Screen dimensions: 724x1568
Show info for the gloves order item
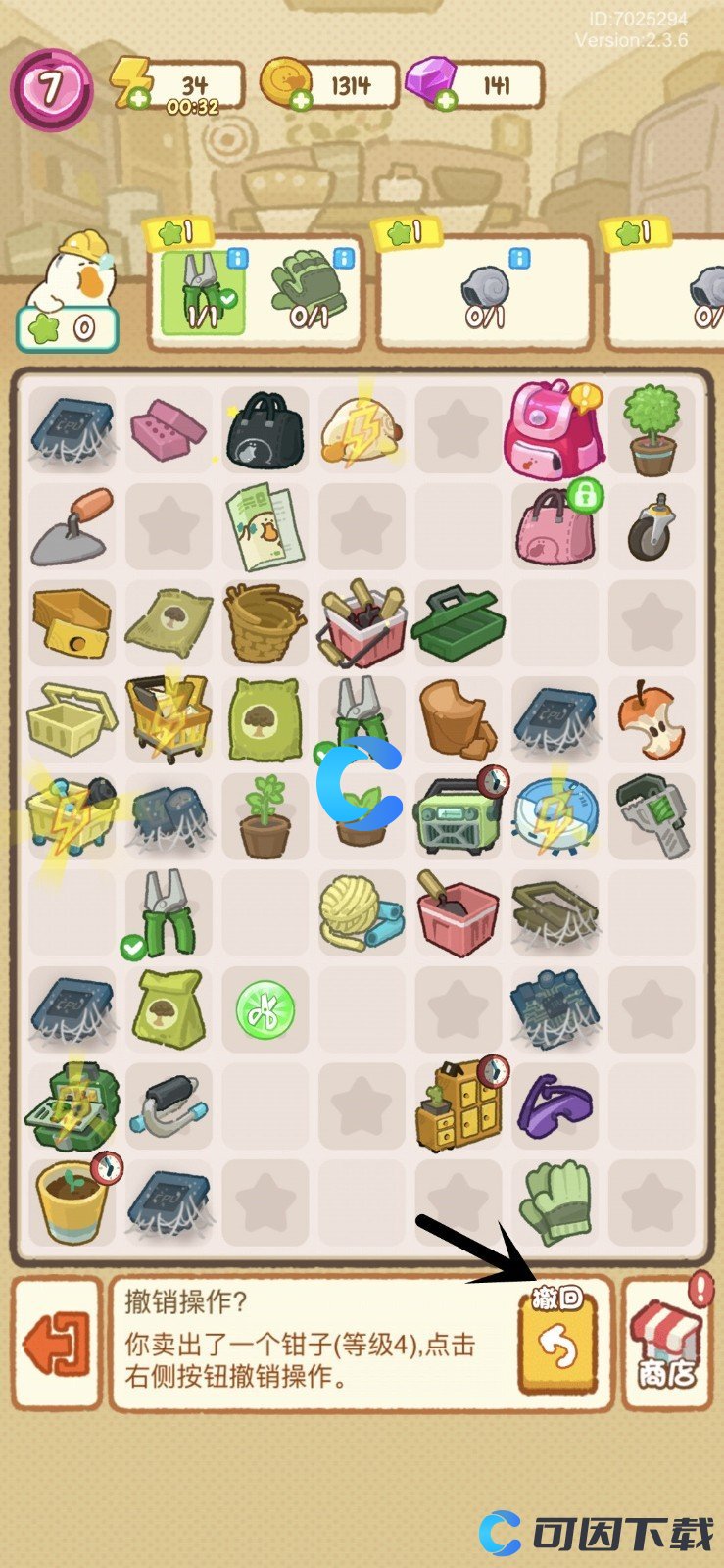pyautogui.click(x=343, y=259)
